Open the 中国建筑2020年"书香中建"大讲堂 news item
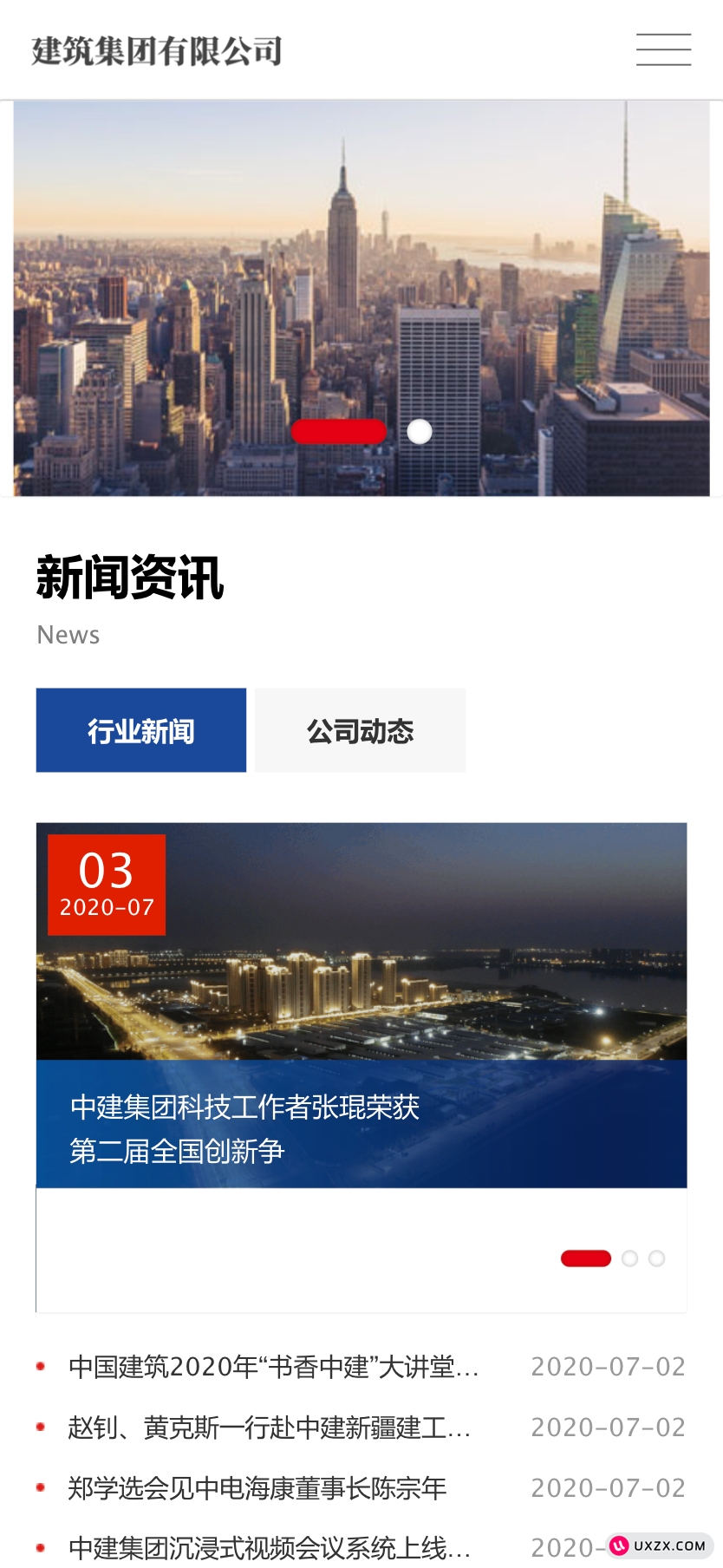 (x=273, y=1367)
